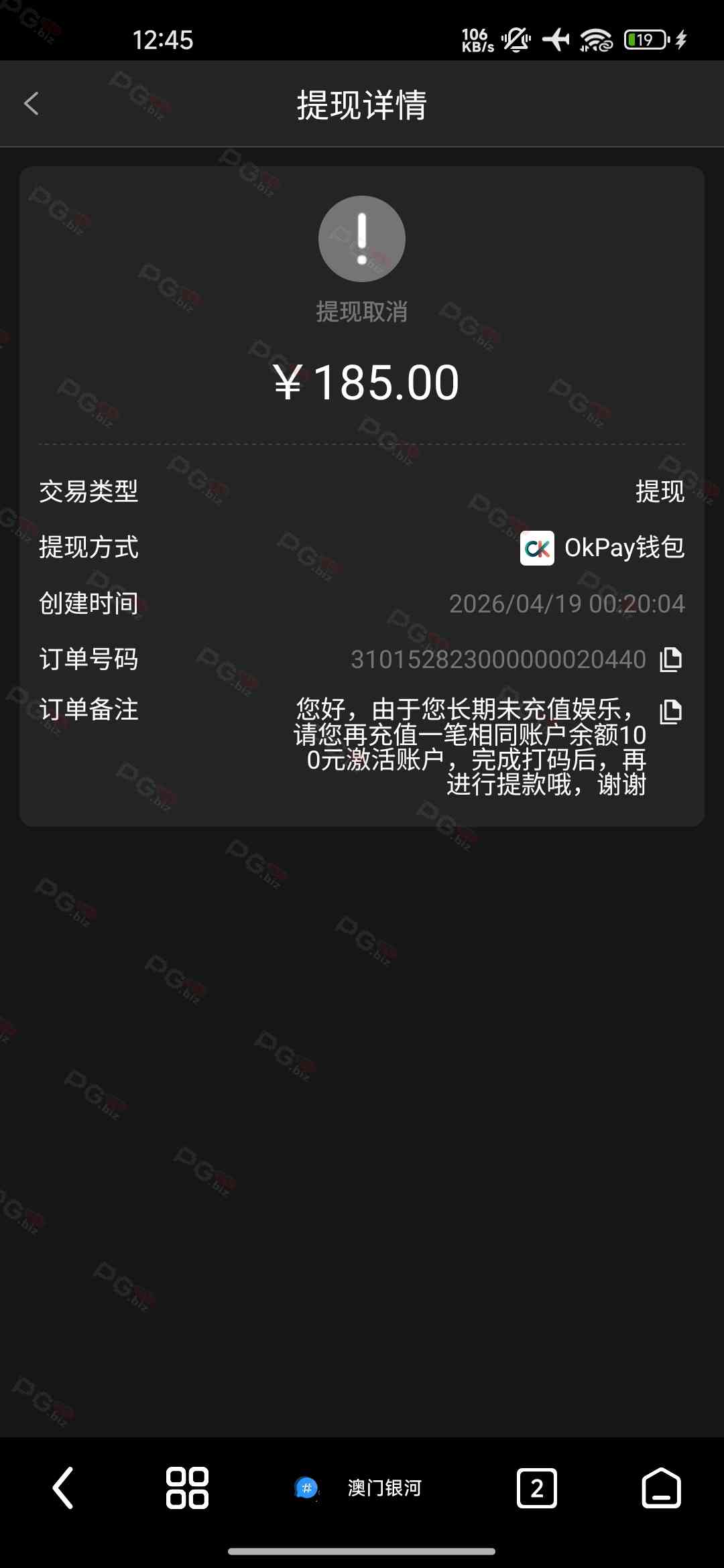The width and height of the screenshot is (724, 1568).
Task: Go back from the 提现详情 page
Action: 32,104
